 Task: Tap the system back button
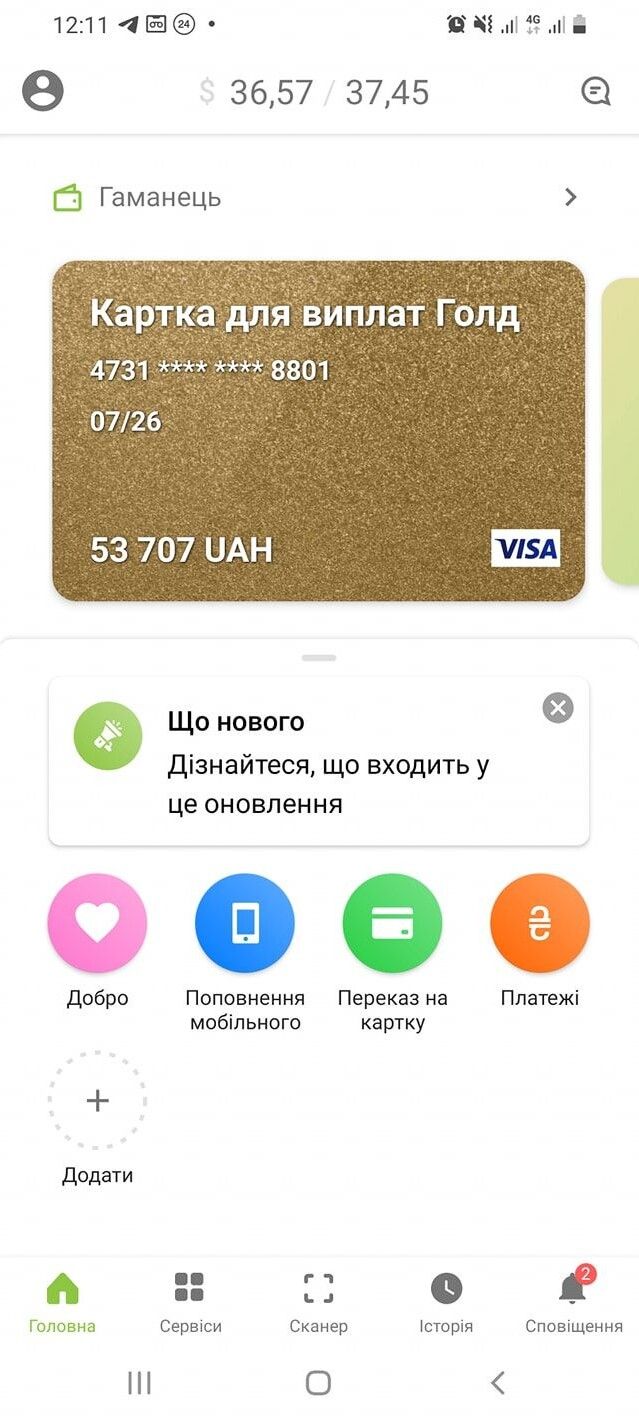click(497, 1383)
